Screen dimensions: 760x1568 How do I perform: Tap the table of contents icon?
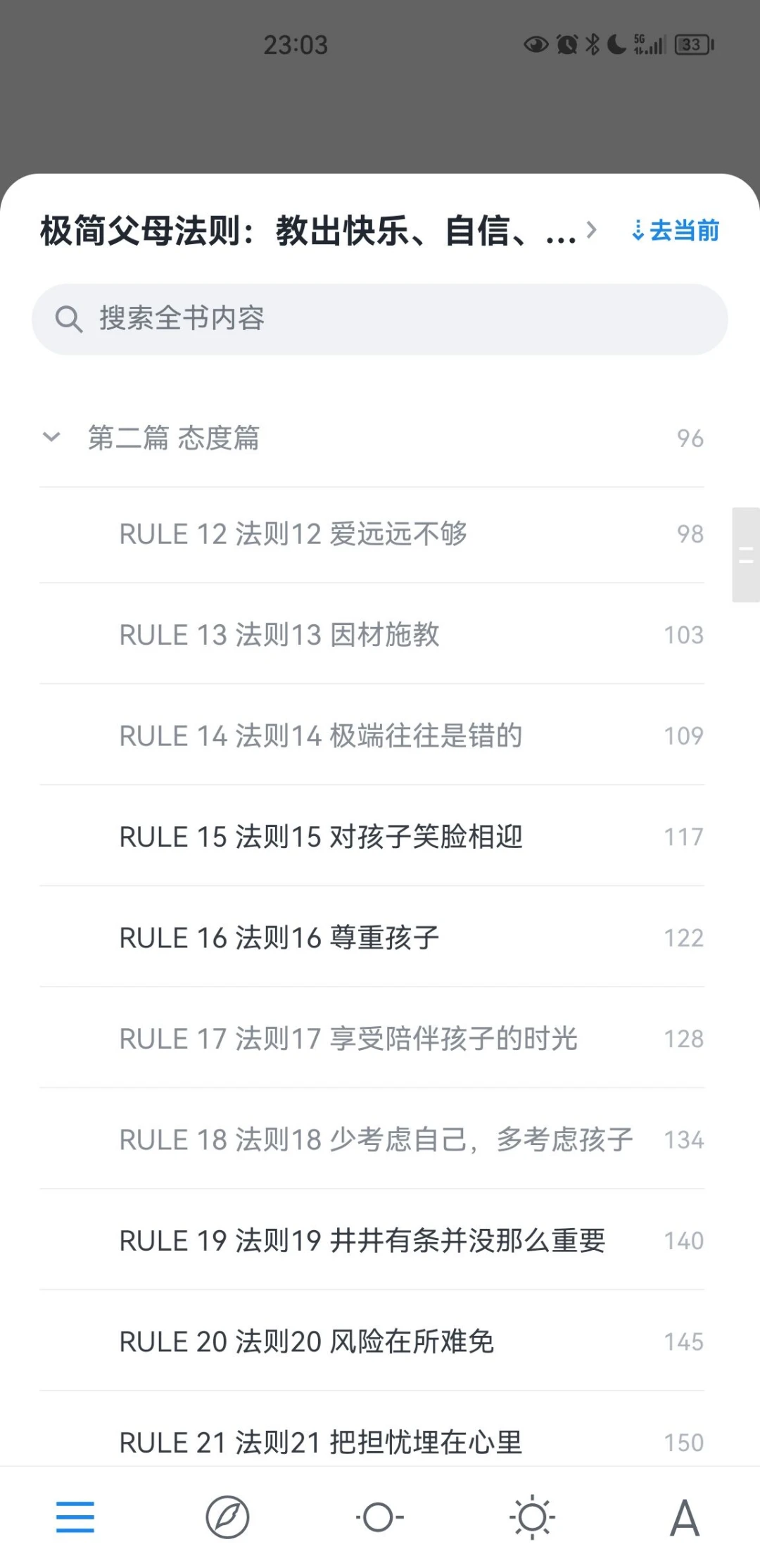pos(75,1517)
